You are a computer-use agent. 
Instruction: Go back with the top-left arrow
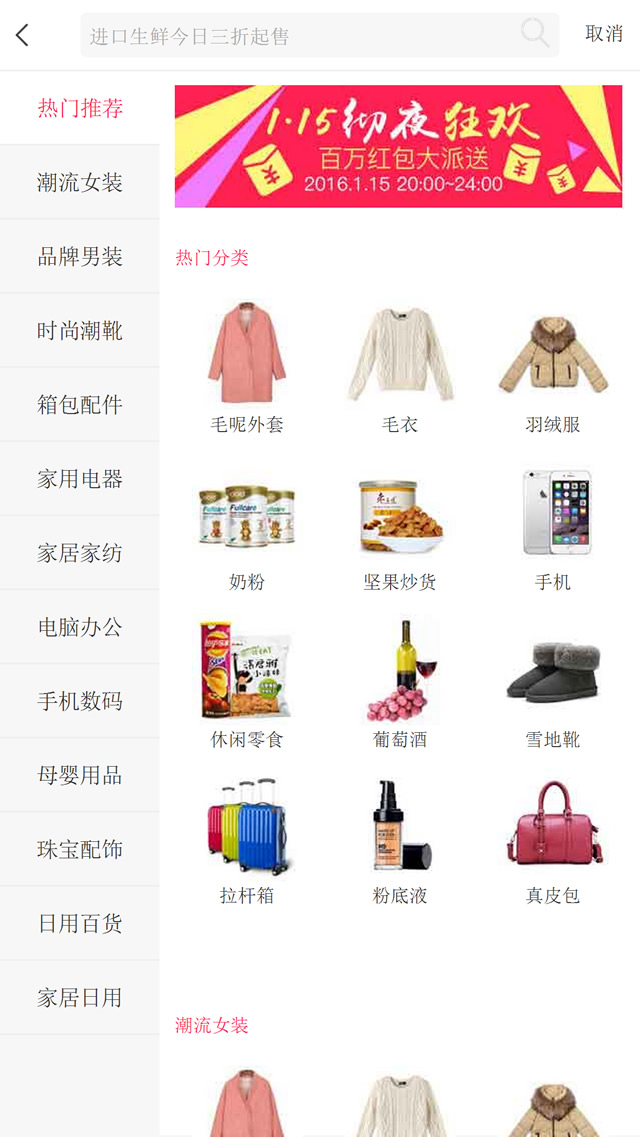22,36
